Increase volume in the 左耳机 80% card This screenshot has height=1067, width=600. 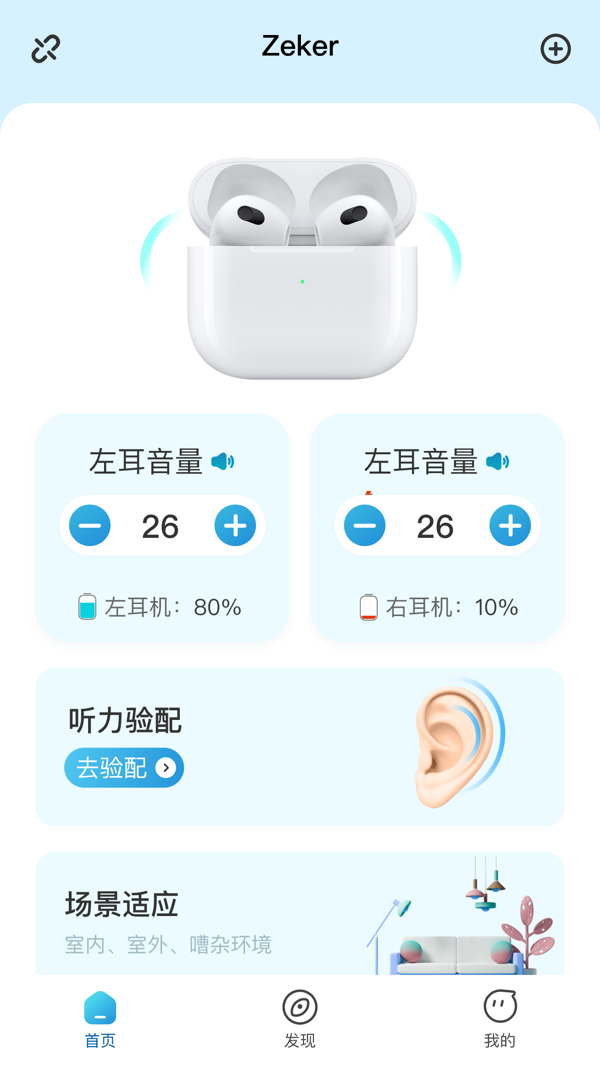pos(235,525)
